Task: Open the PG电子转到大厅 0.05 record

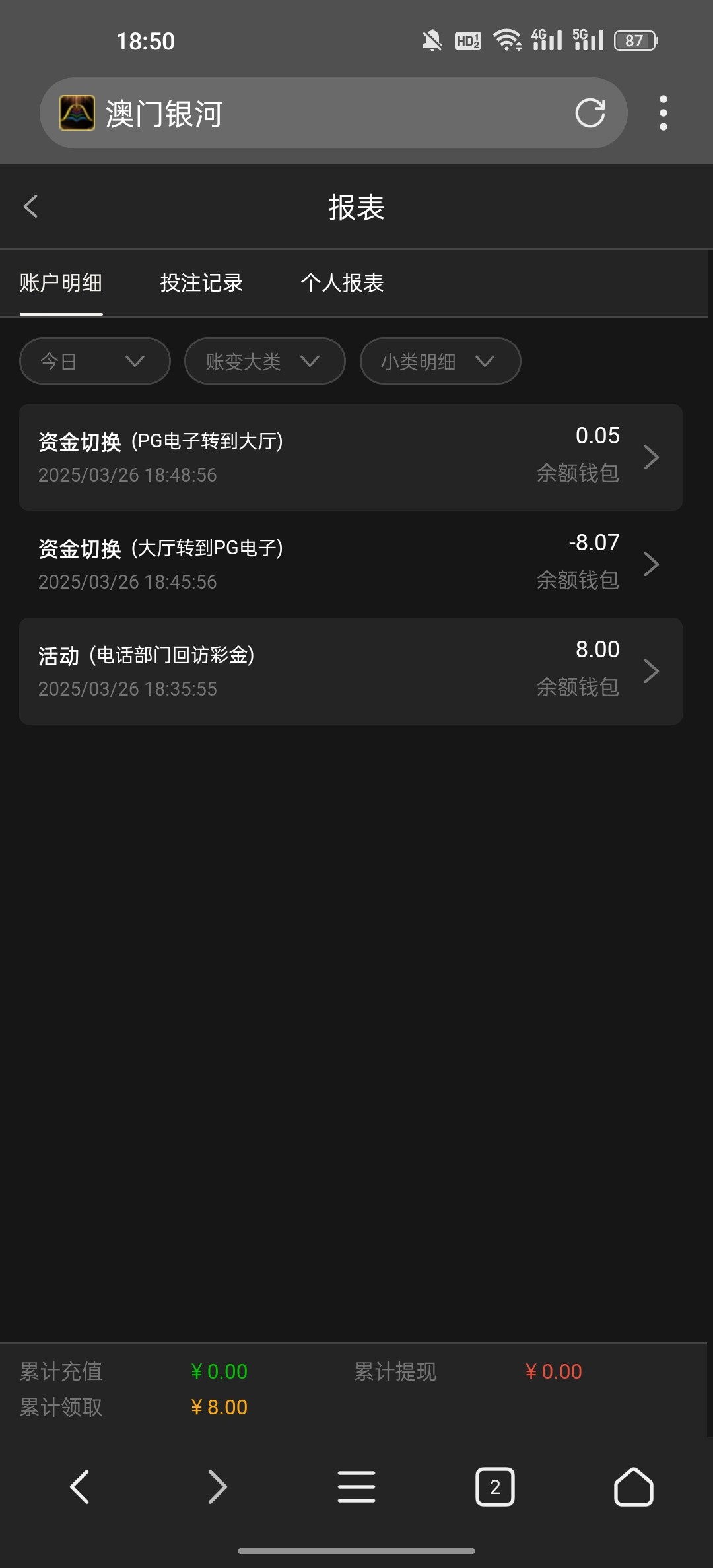Action: click(x=351, y=457)
